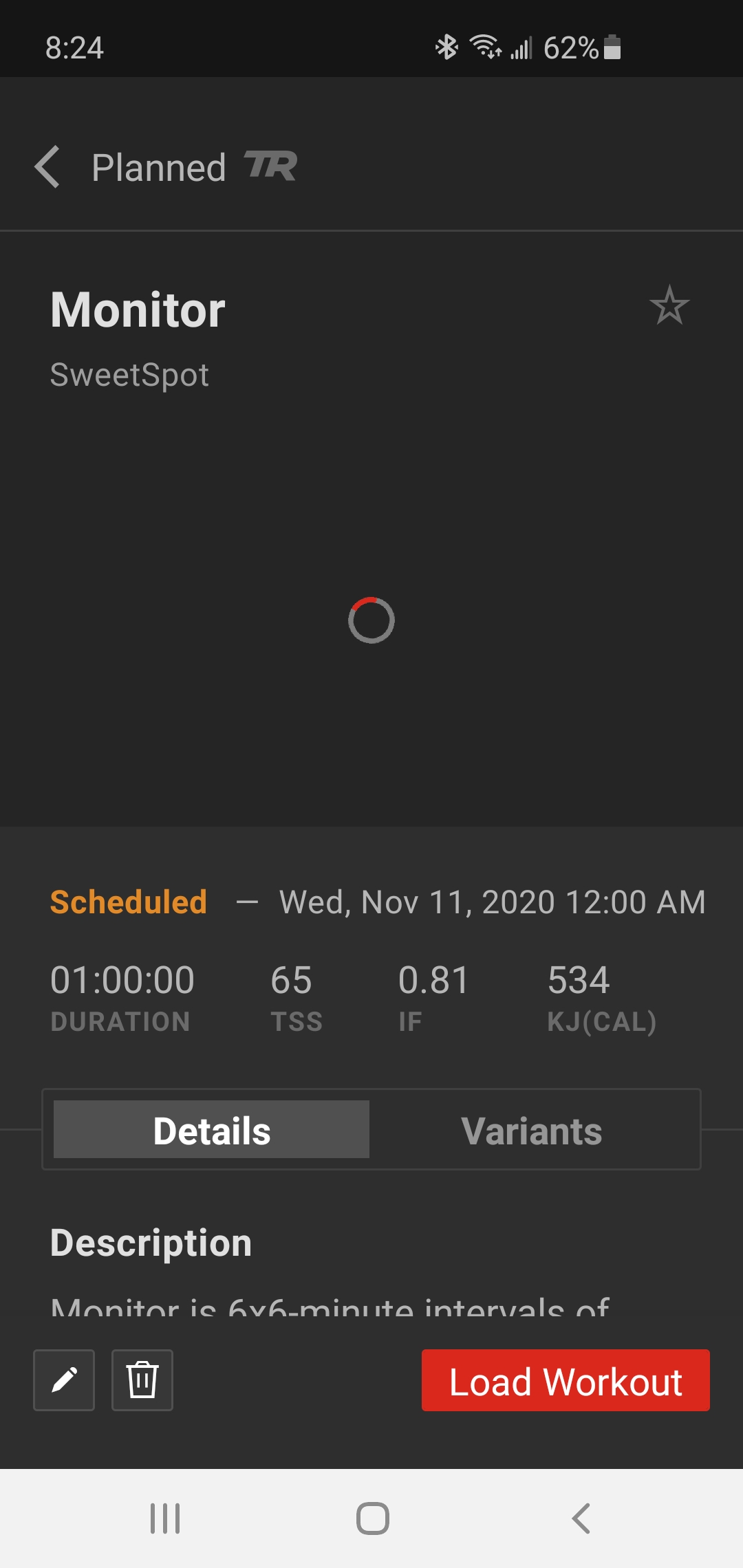The height and width of the screenshot is (1568, 743).
Task: Tap the Load Workout button
Action: (566, 1380)
